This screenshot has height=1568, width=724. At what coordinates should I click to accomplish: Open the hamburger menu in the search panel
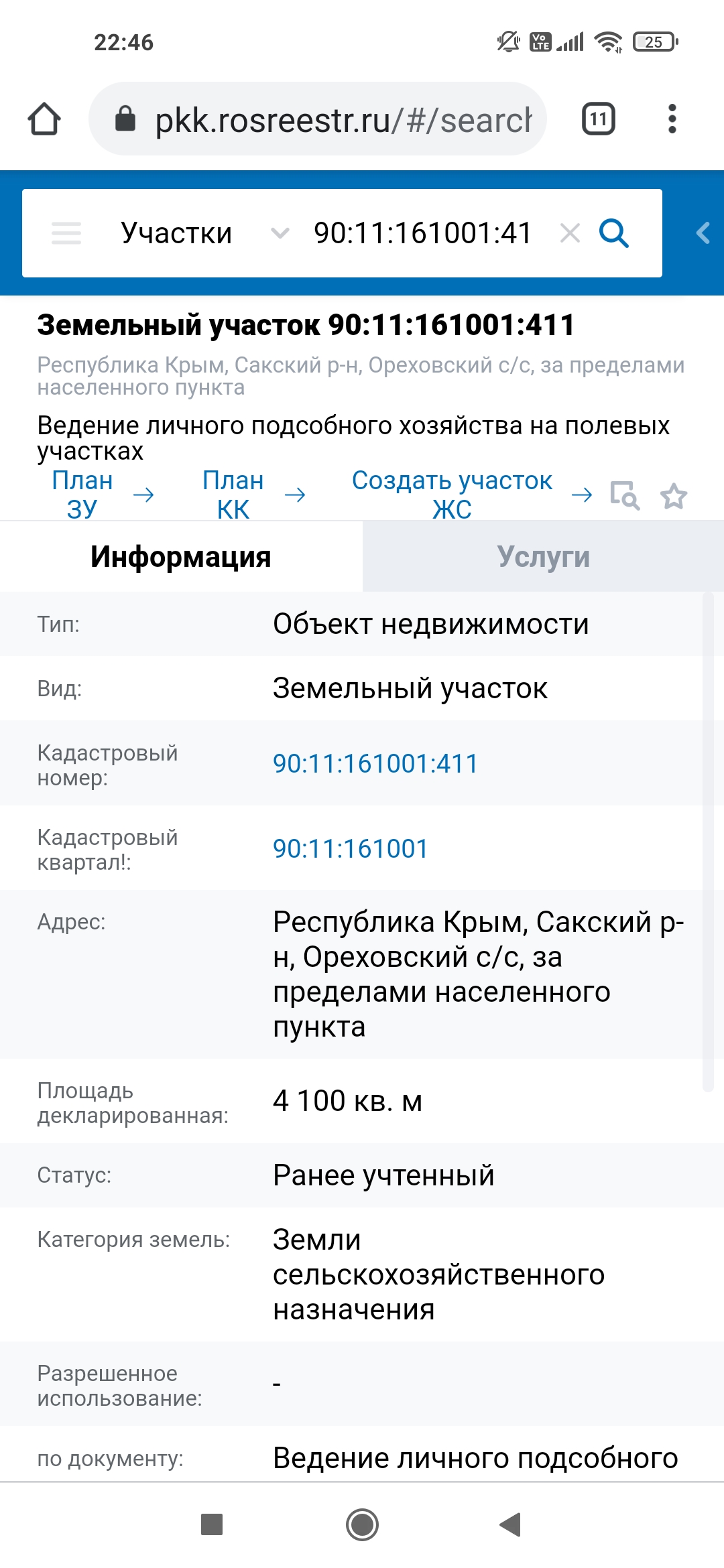[66, 233]
